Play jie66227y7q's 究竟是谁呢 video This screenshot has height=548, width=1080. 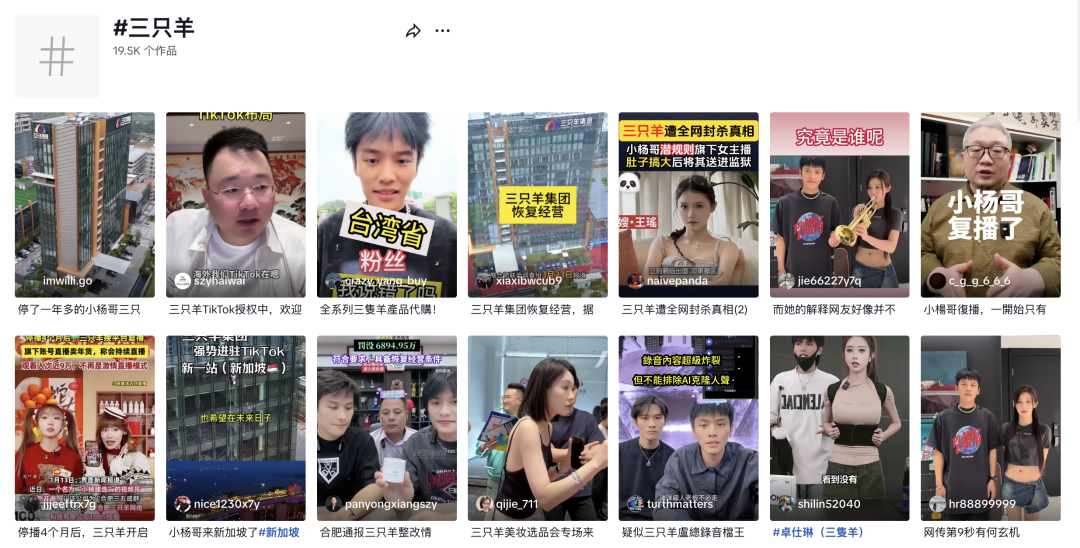point(840,205)
